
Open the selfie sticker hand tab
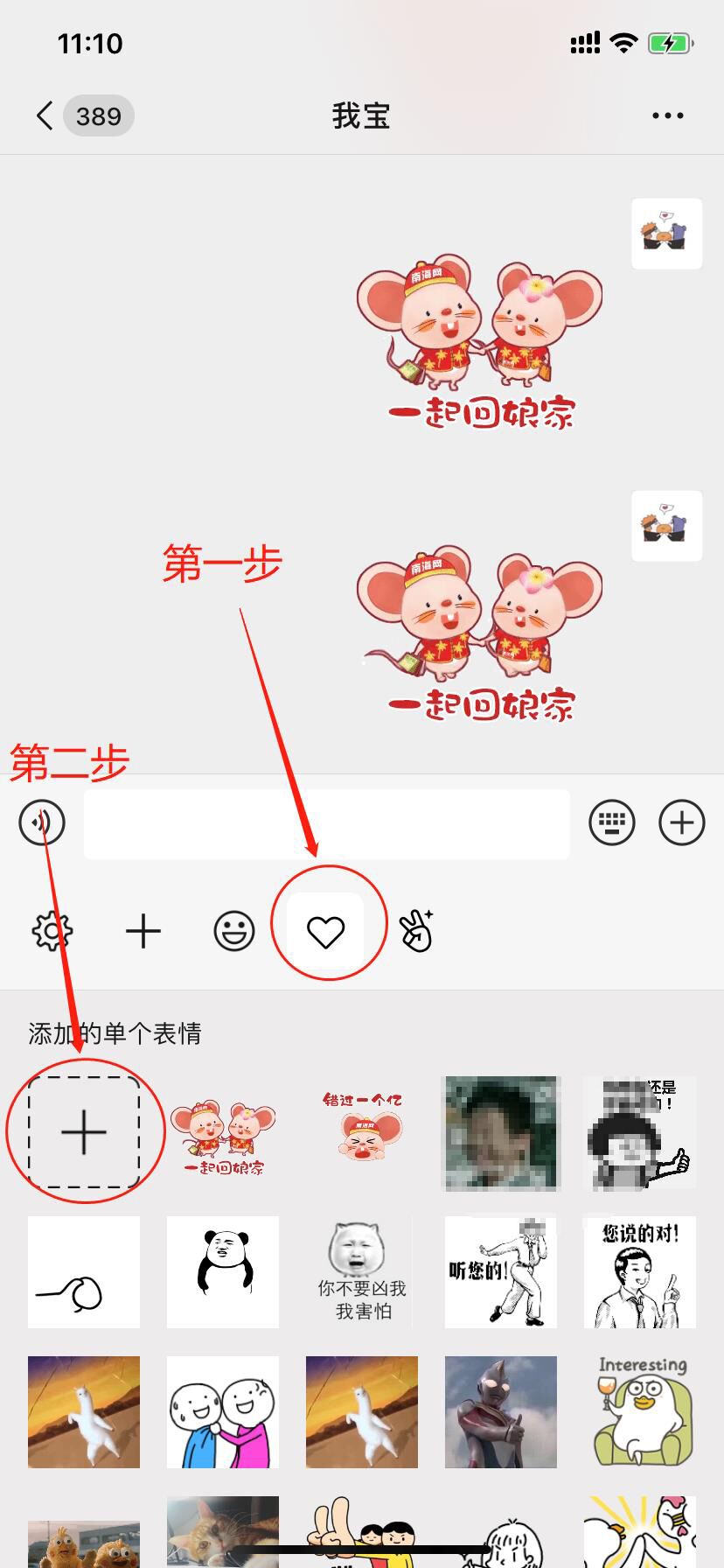(x=417, y=931)
